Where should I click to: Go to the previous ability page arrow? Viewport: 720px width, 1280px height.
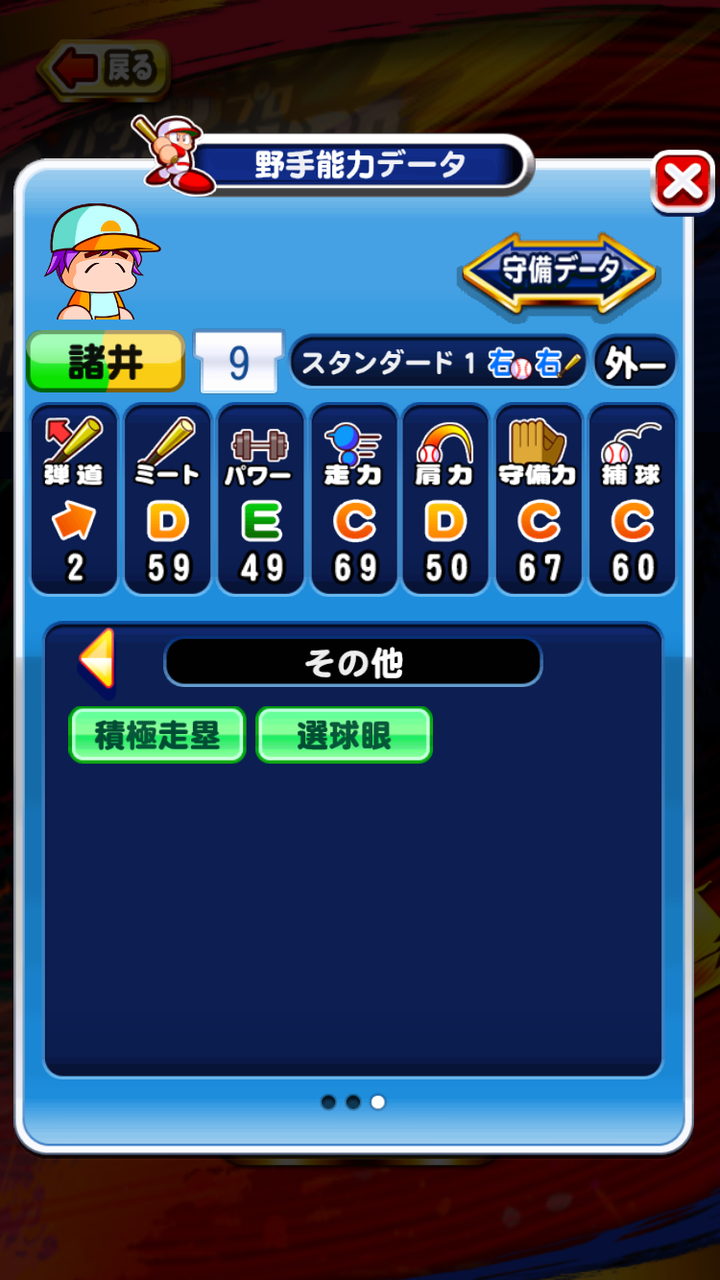[98, 660]
